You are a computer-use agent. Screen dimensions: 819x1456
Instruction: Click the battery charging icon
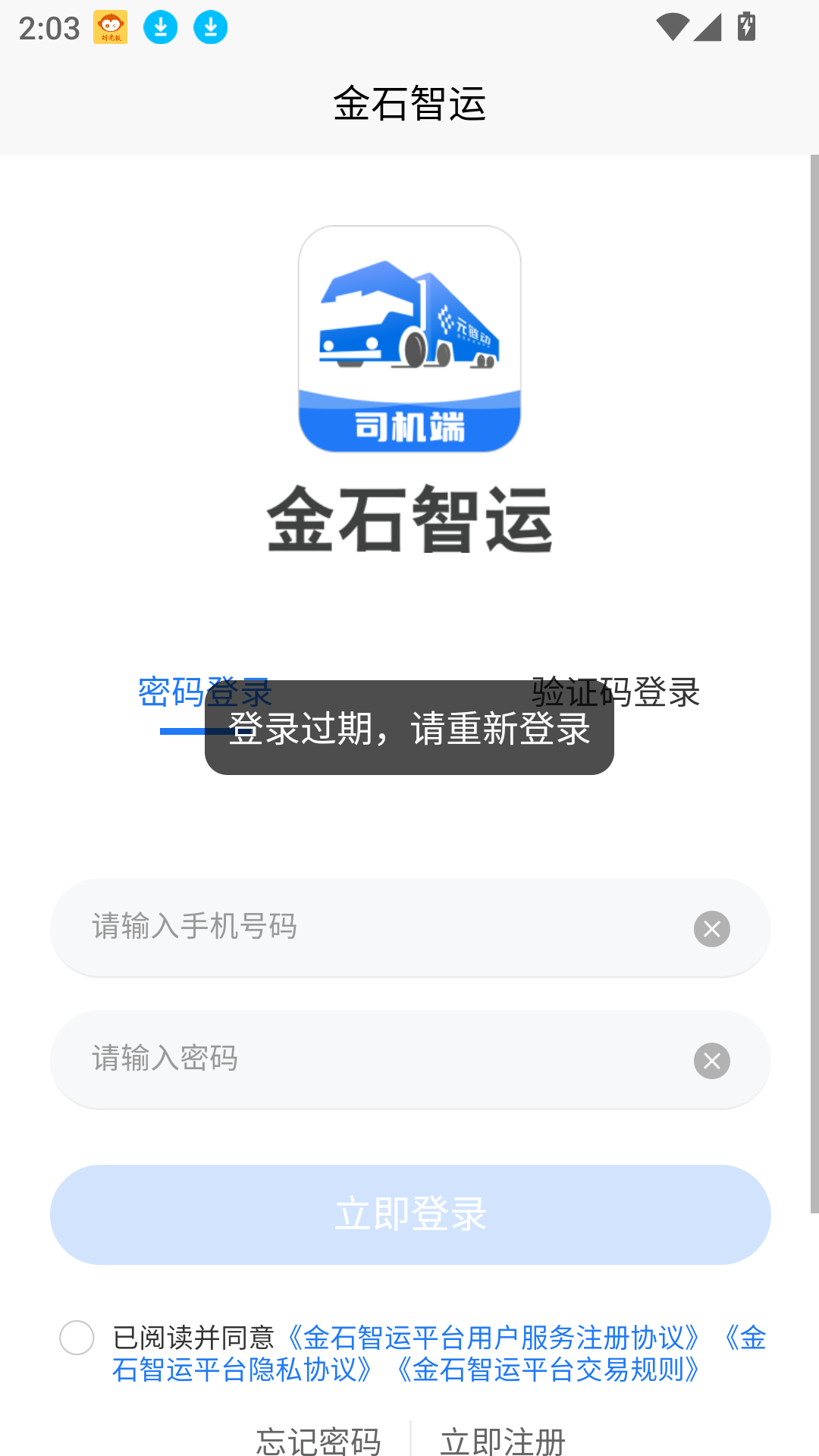[746, 26]
